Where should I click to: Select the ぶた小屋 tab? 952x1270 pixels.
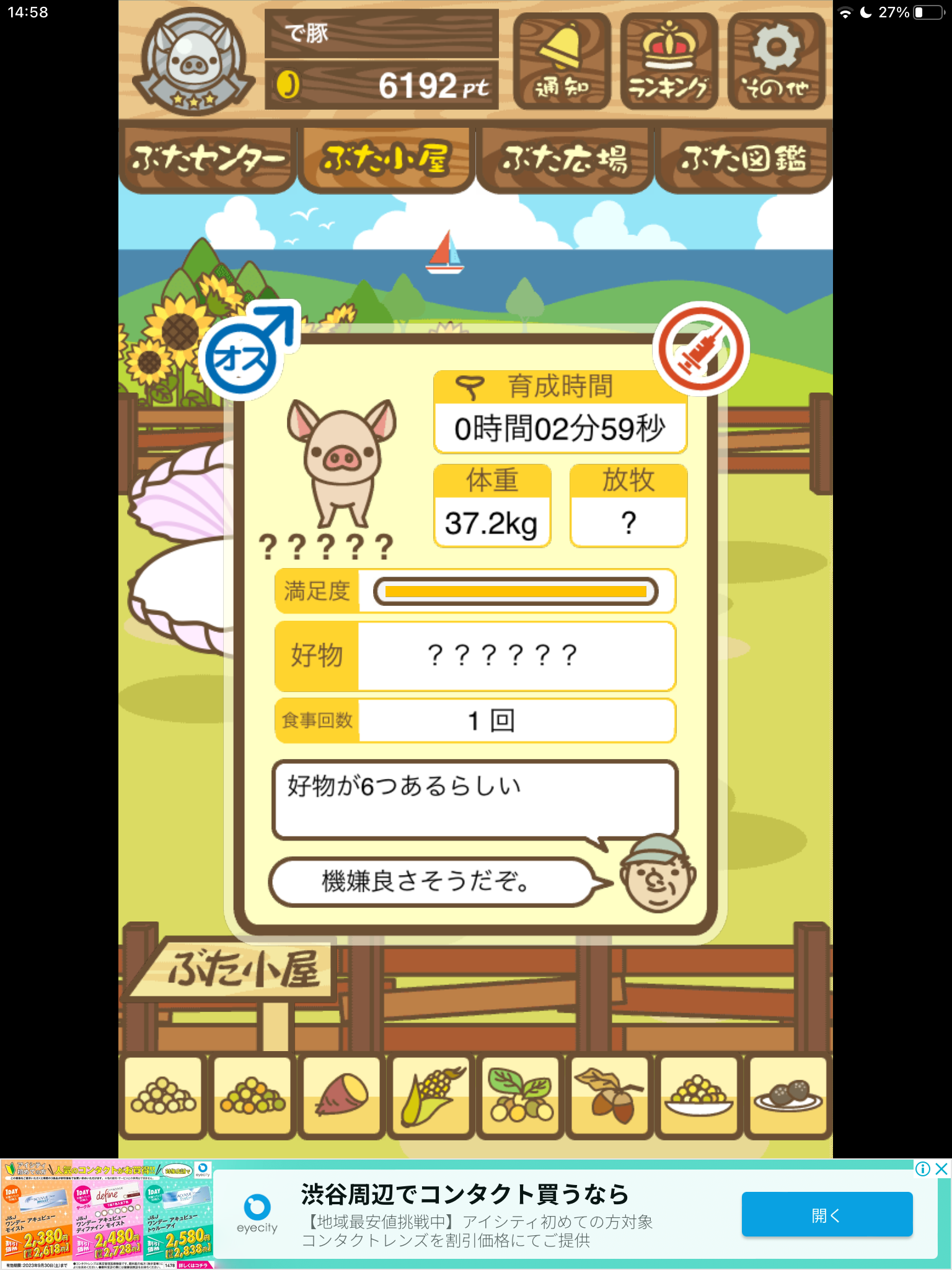click(x=386, y=159)
